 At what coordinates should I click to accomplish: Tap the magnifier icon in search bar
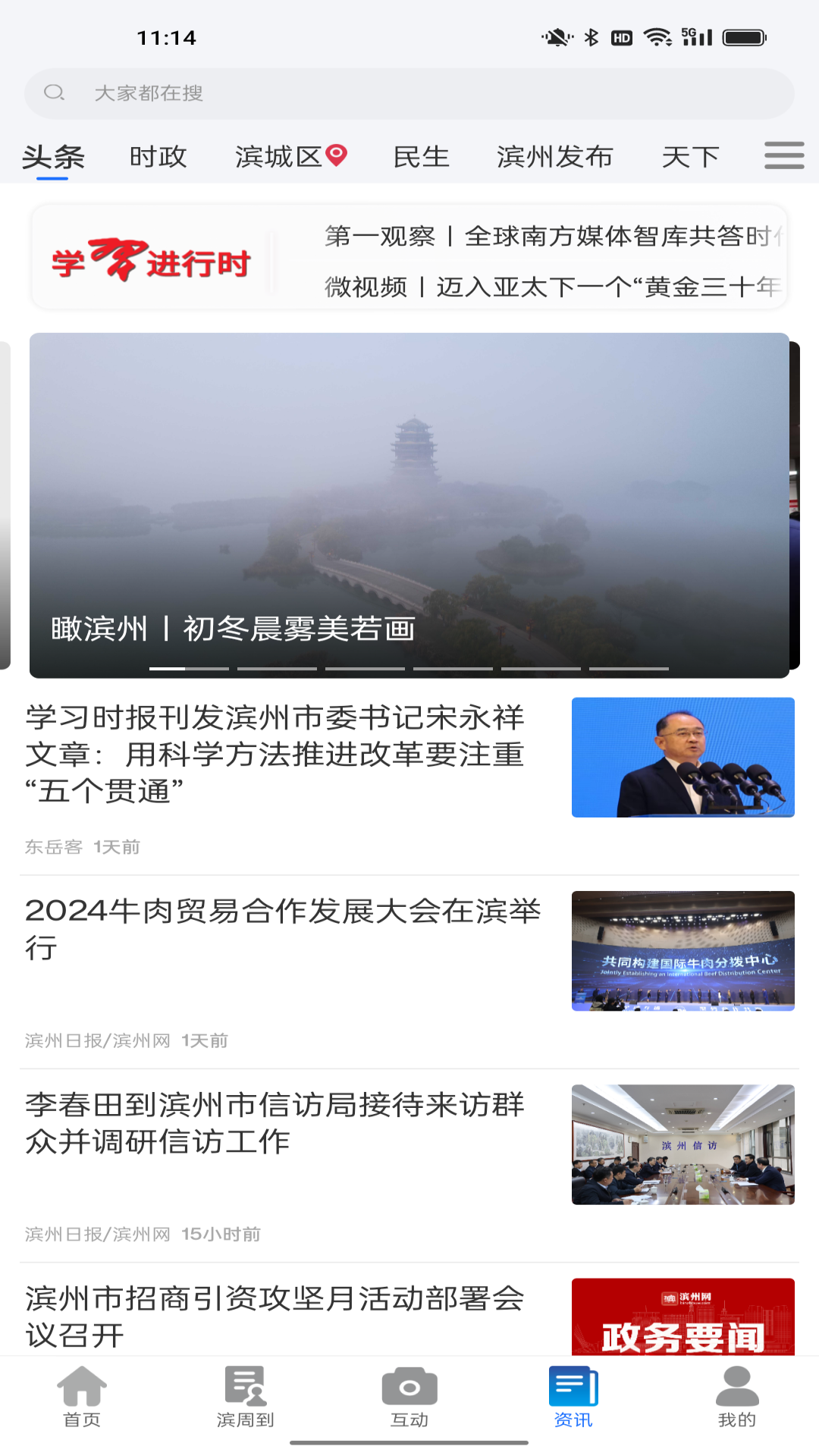pos(53,93)
